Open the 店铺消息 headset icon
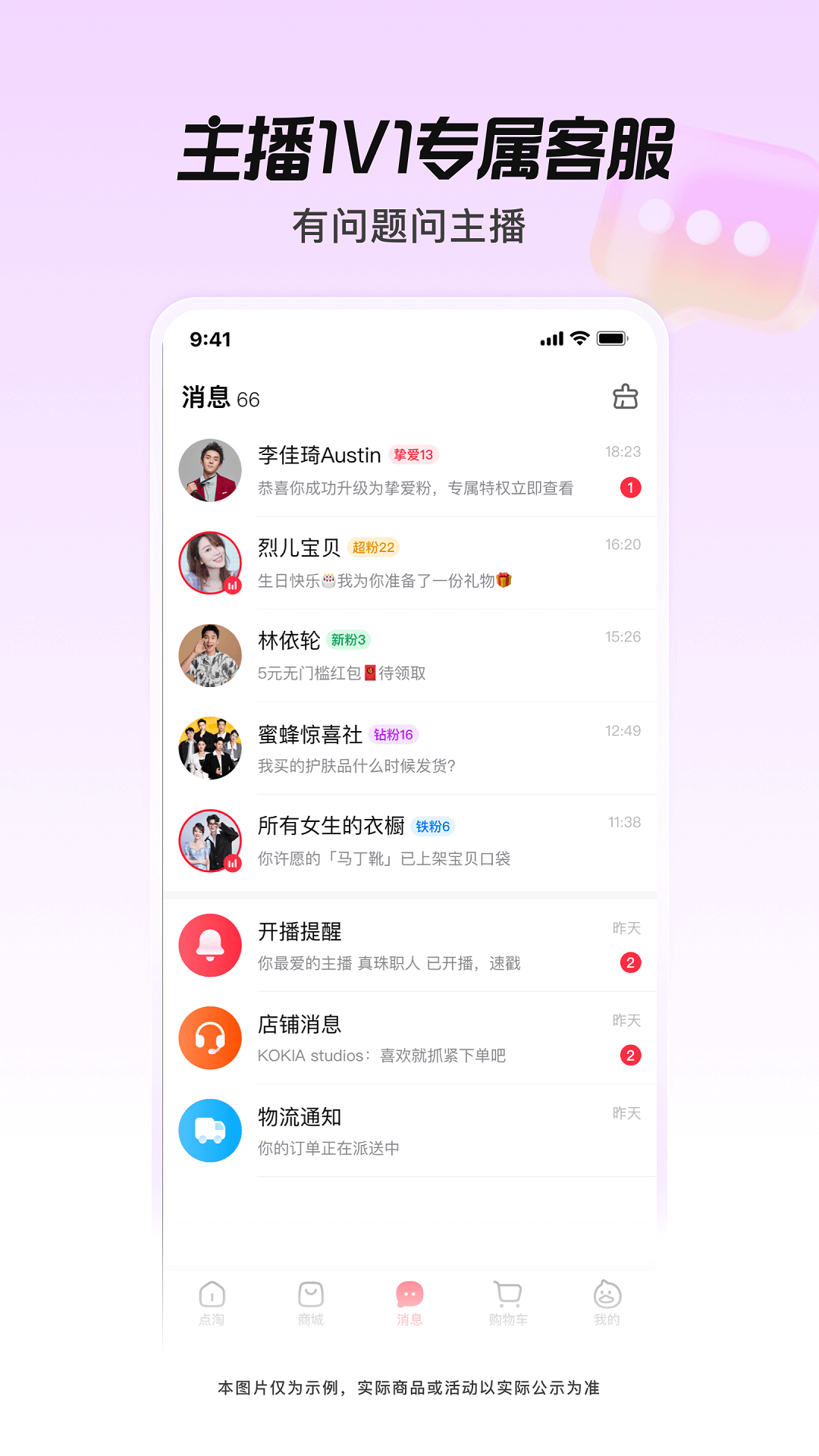 [210, 1037]
